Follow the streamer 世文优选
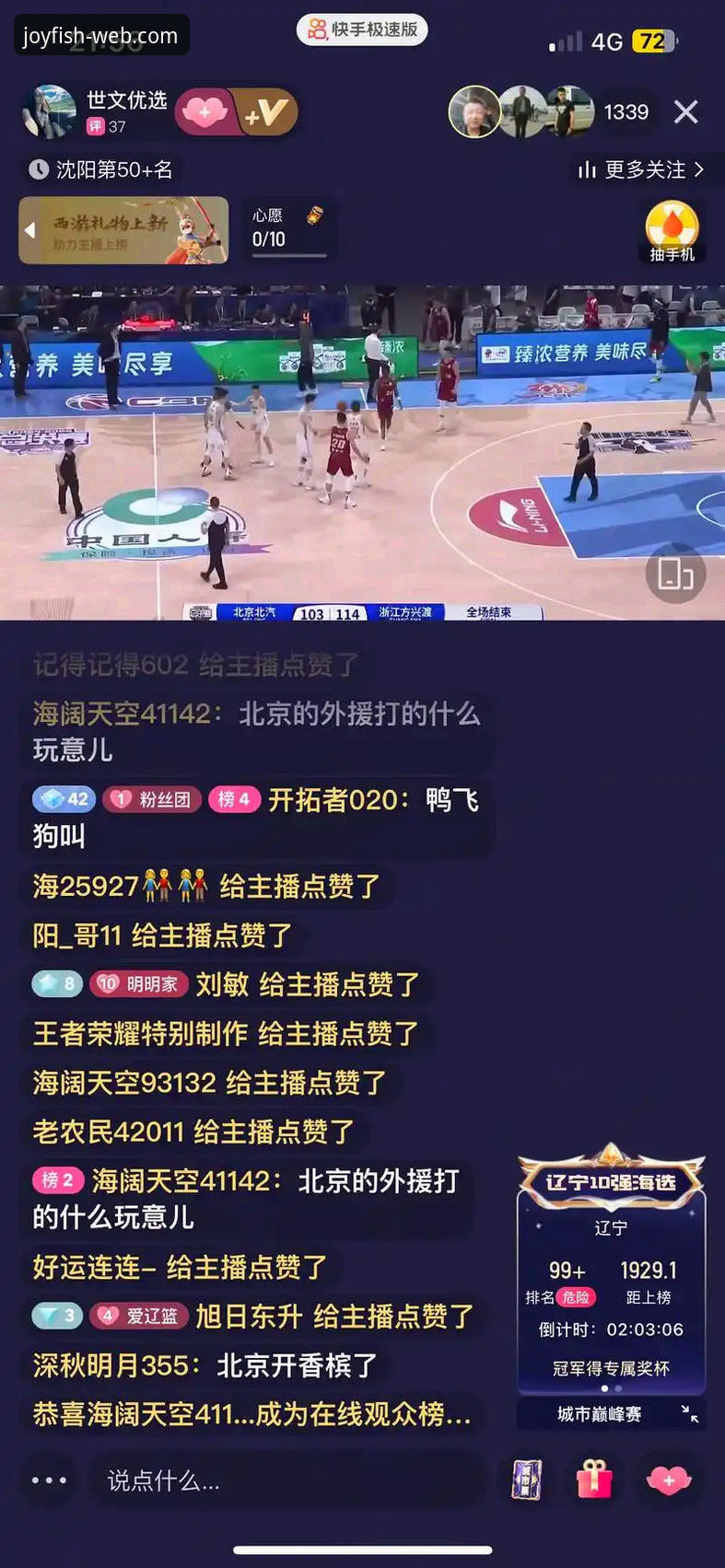The image size is (725, 1568). pyautogui.click(x=266, y=112)
